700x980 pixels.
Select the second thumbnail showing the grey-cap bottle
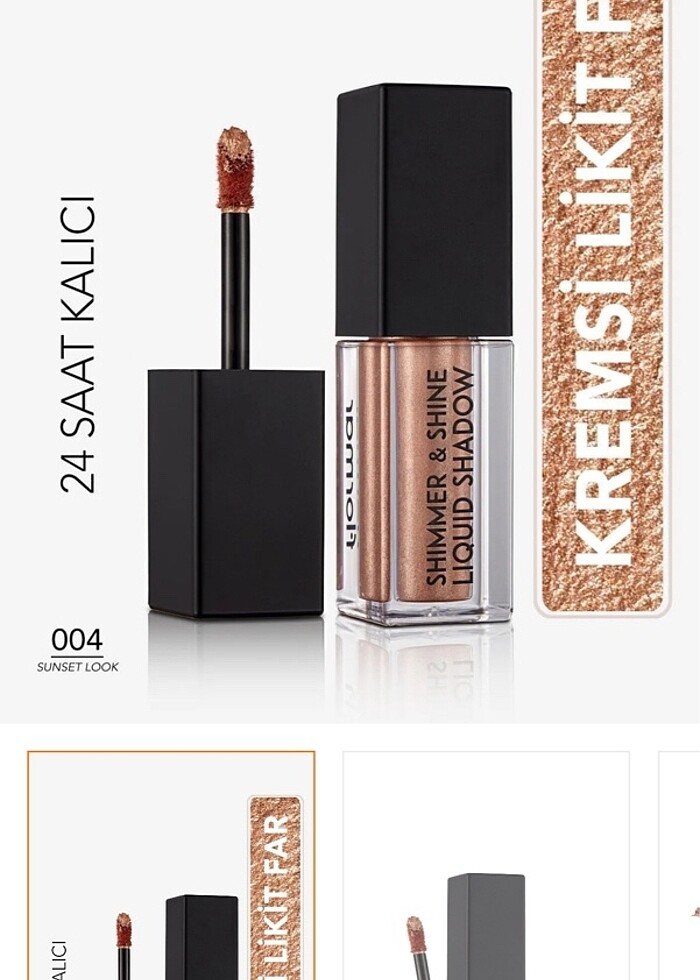point(486,865)
